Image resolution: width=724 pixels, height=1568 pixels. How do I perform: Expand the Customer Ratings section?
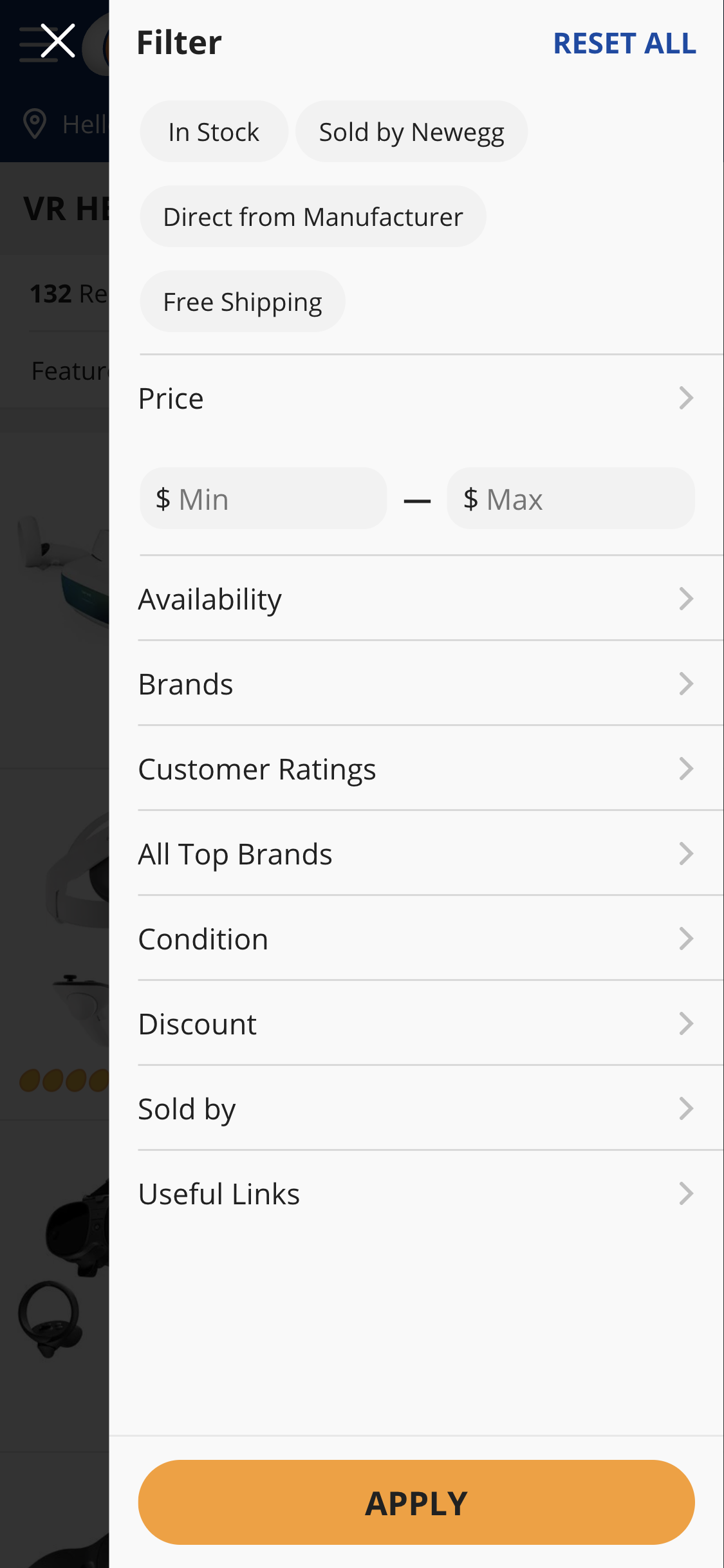coord(416,769)
